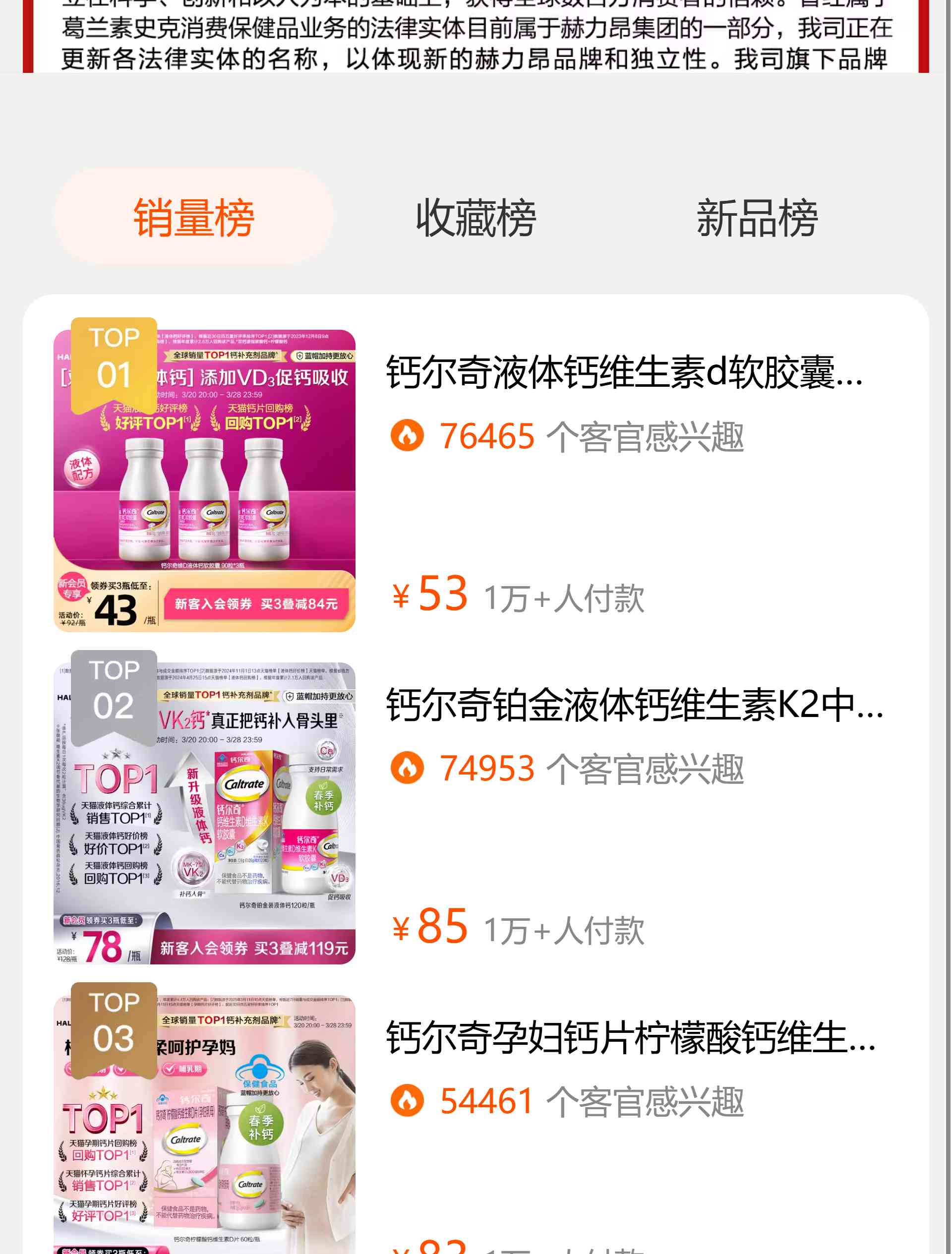Open TOP 01 钙尔奇液体钙维生素d软胶囊 product
Image resolution: width=952 pixels, height=1254 pixels.
tap(624, 372)
